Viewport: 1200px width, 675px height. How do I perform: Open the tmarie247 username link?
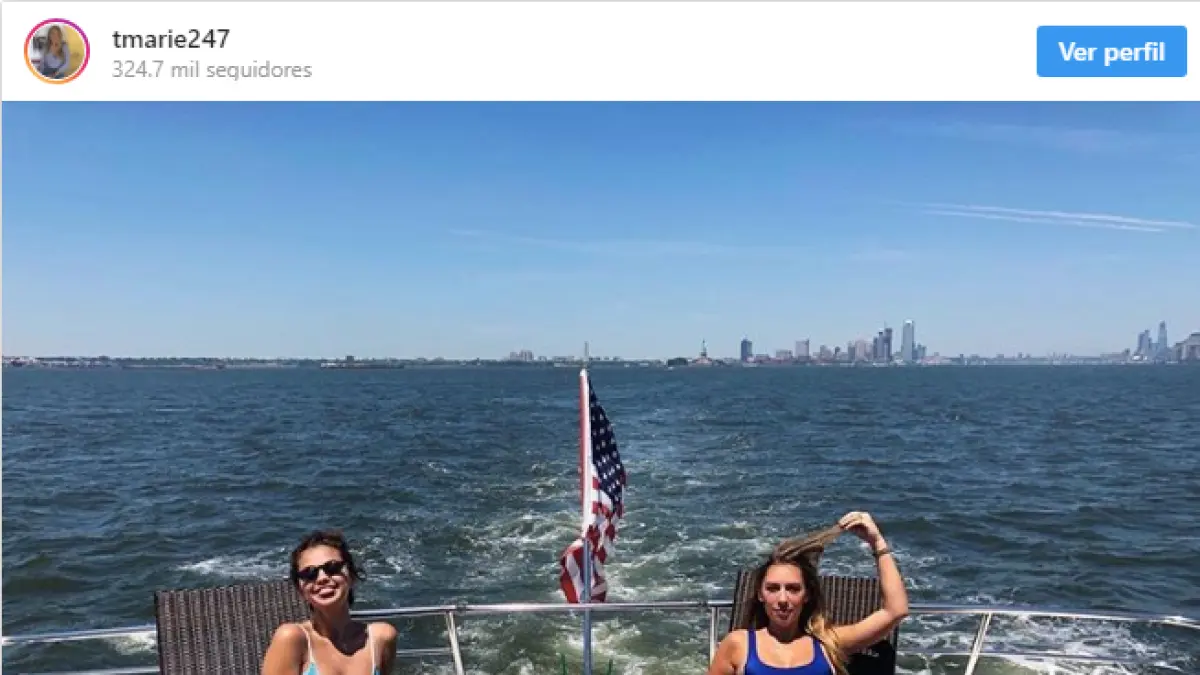tap(171, 39)
